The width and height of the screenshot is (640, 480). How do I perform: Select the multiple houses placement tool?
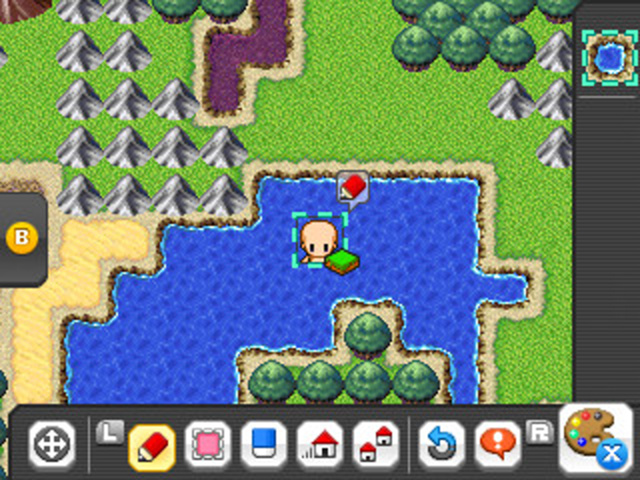[375, 445]
